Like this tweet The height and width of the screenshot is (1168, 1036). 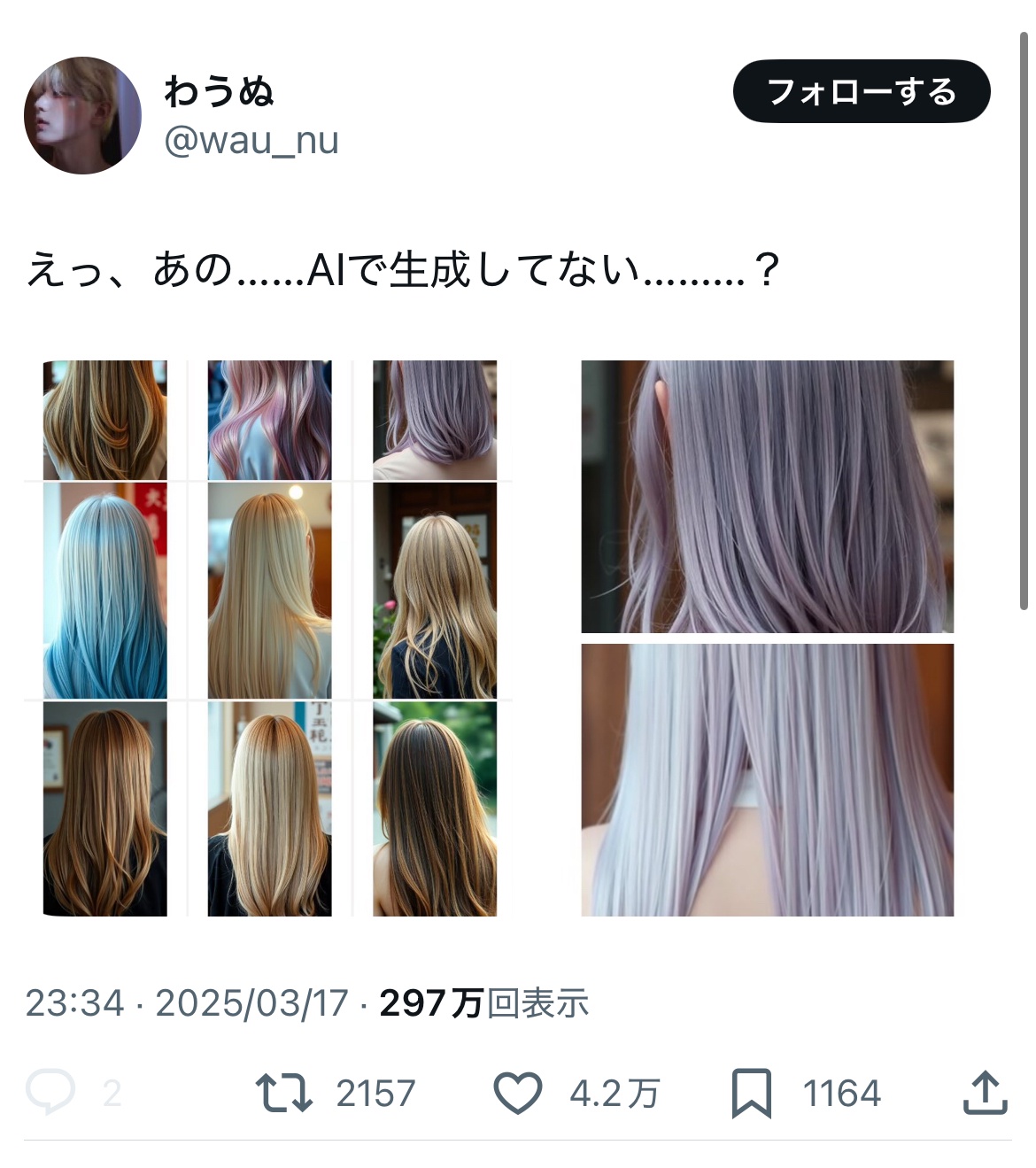pos(518,1092)
